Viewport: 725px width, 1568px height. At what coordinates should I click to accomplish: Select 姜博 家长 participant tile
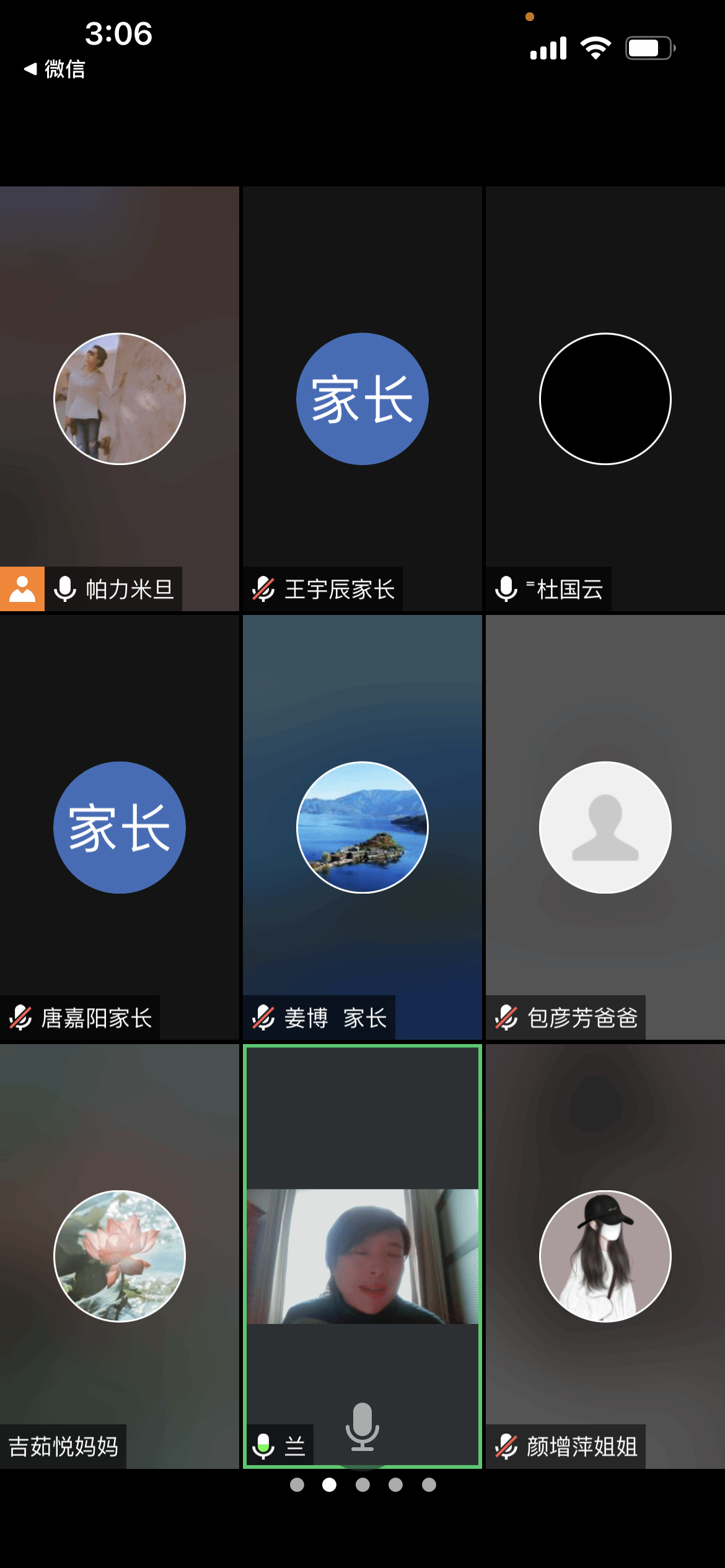coord(362,827)
